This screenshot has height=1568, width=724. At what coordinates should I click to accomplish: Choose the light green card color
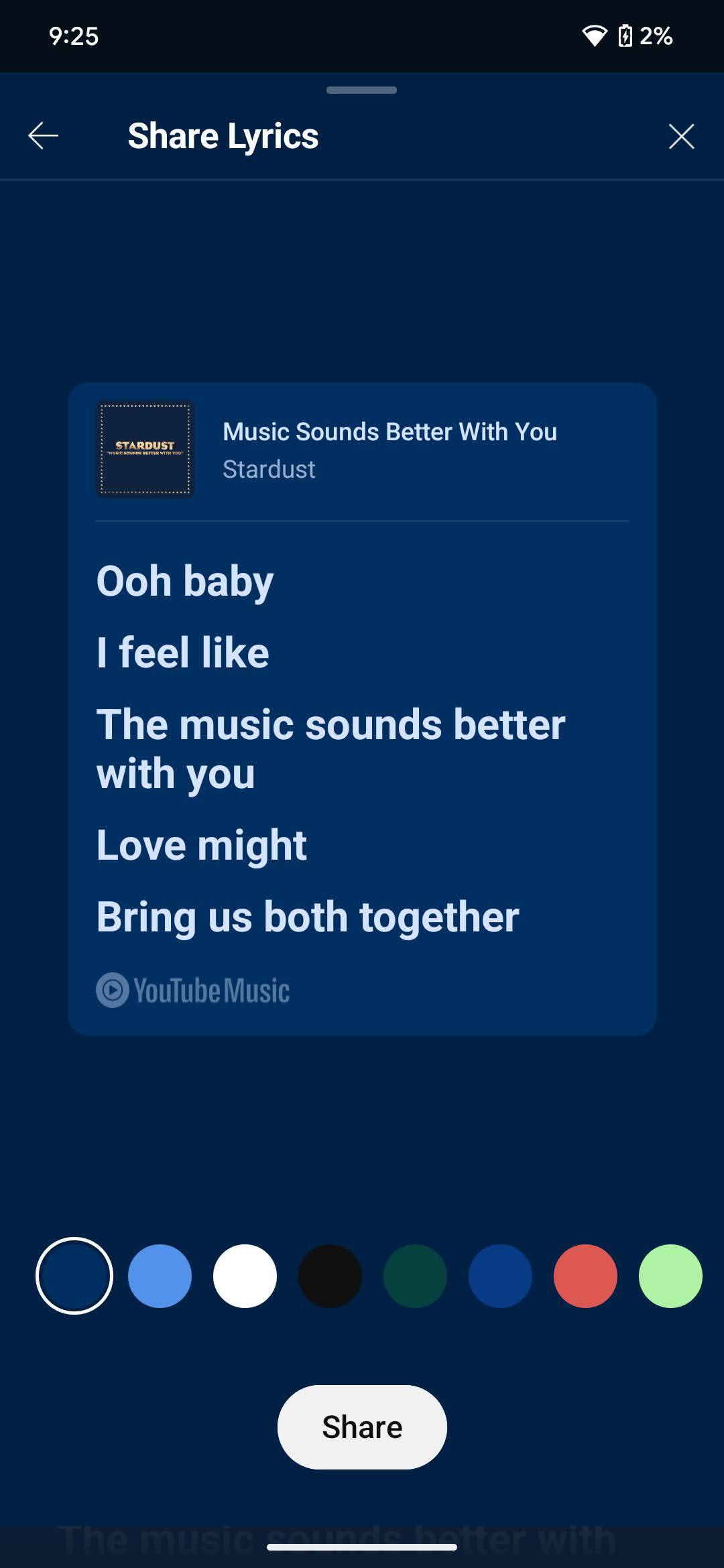pos(670,1276)
